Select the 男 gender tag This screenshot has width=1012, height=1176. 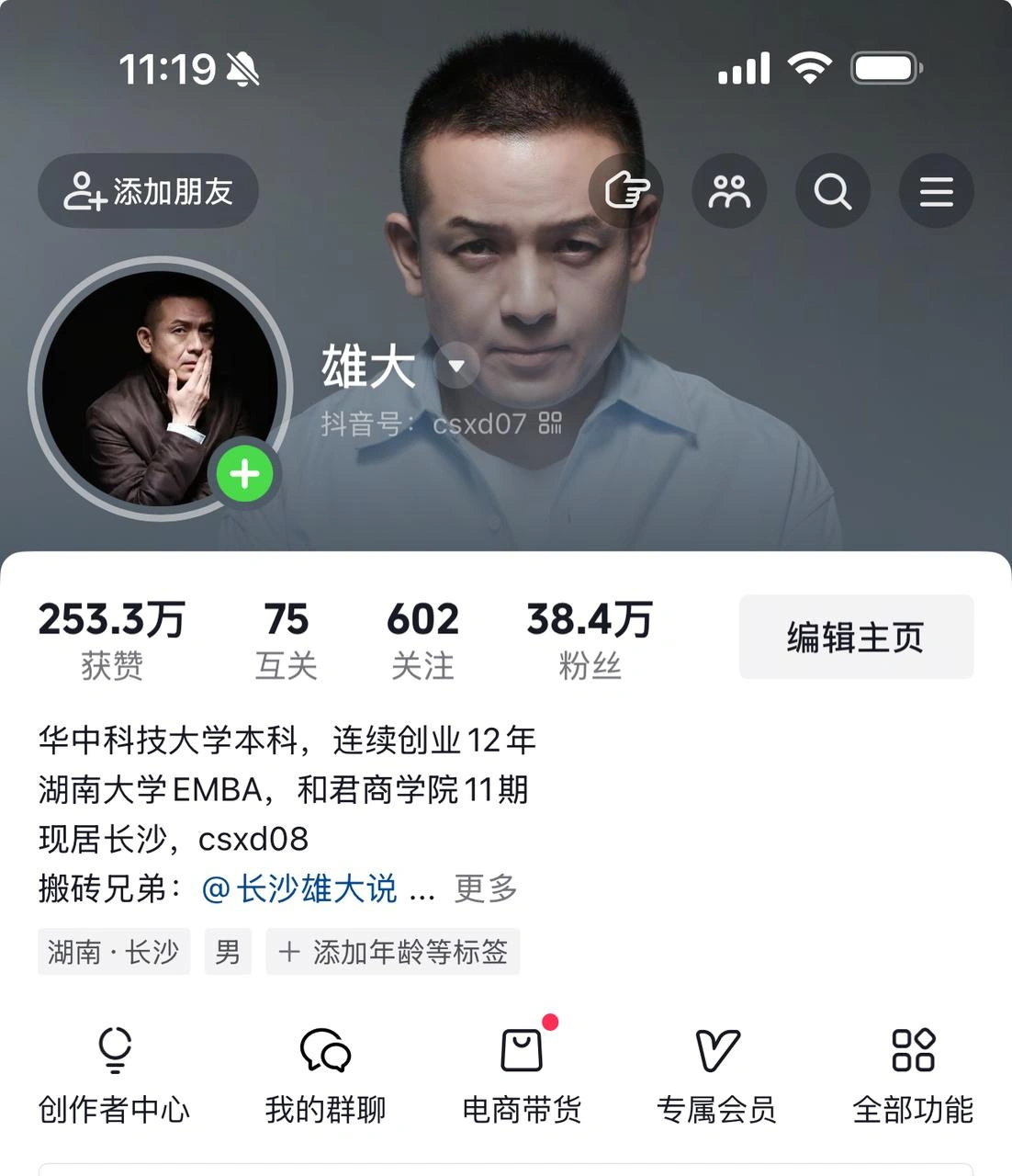click(x=227, y=952)
